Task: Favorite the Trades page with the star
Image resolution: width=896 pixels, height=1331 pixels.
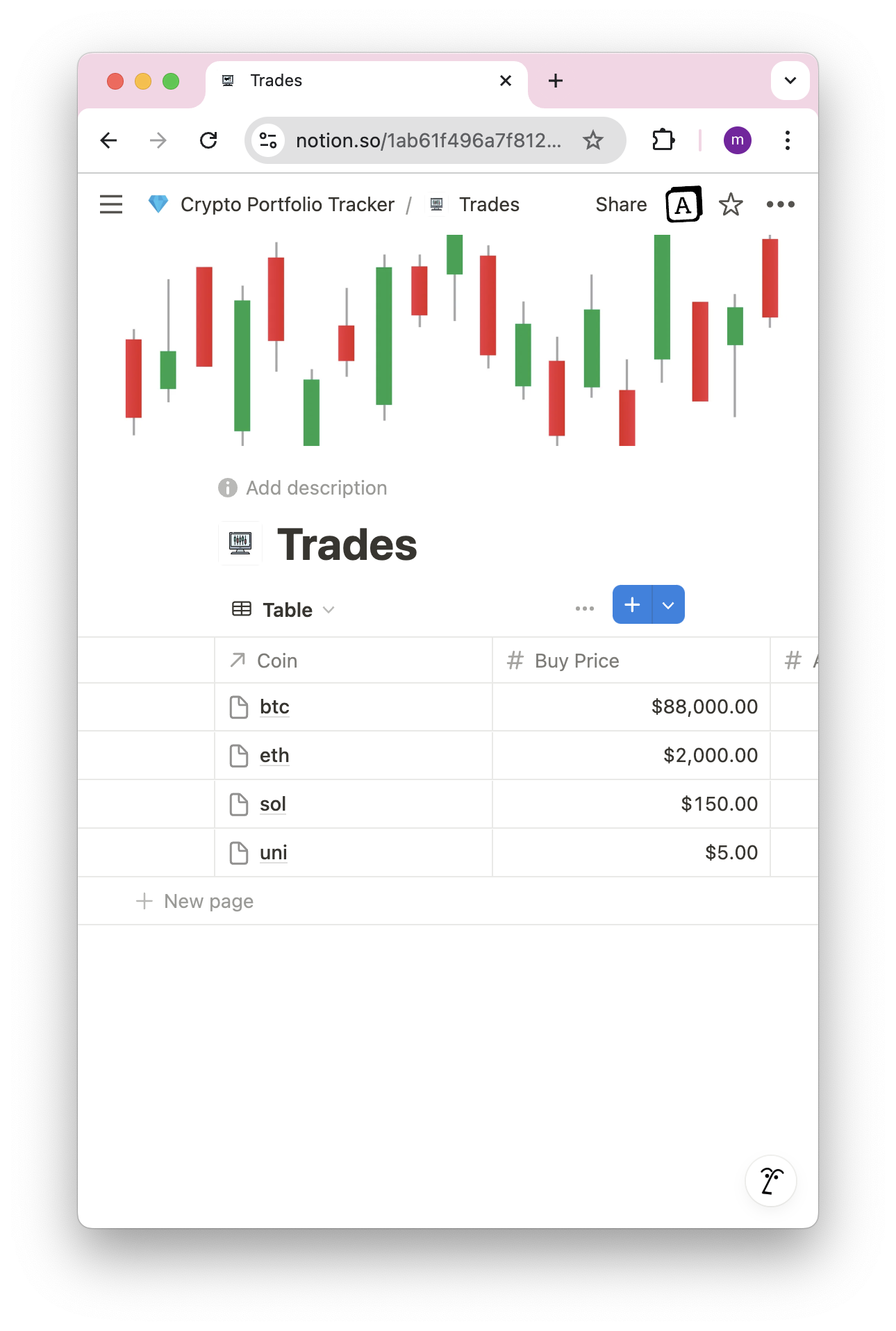Action: (x=731, y=204)
